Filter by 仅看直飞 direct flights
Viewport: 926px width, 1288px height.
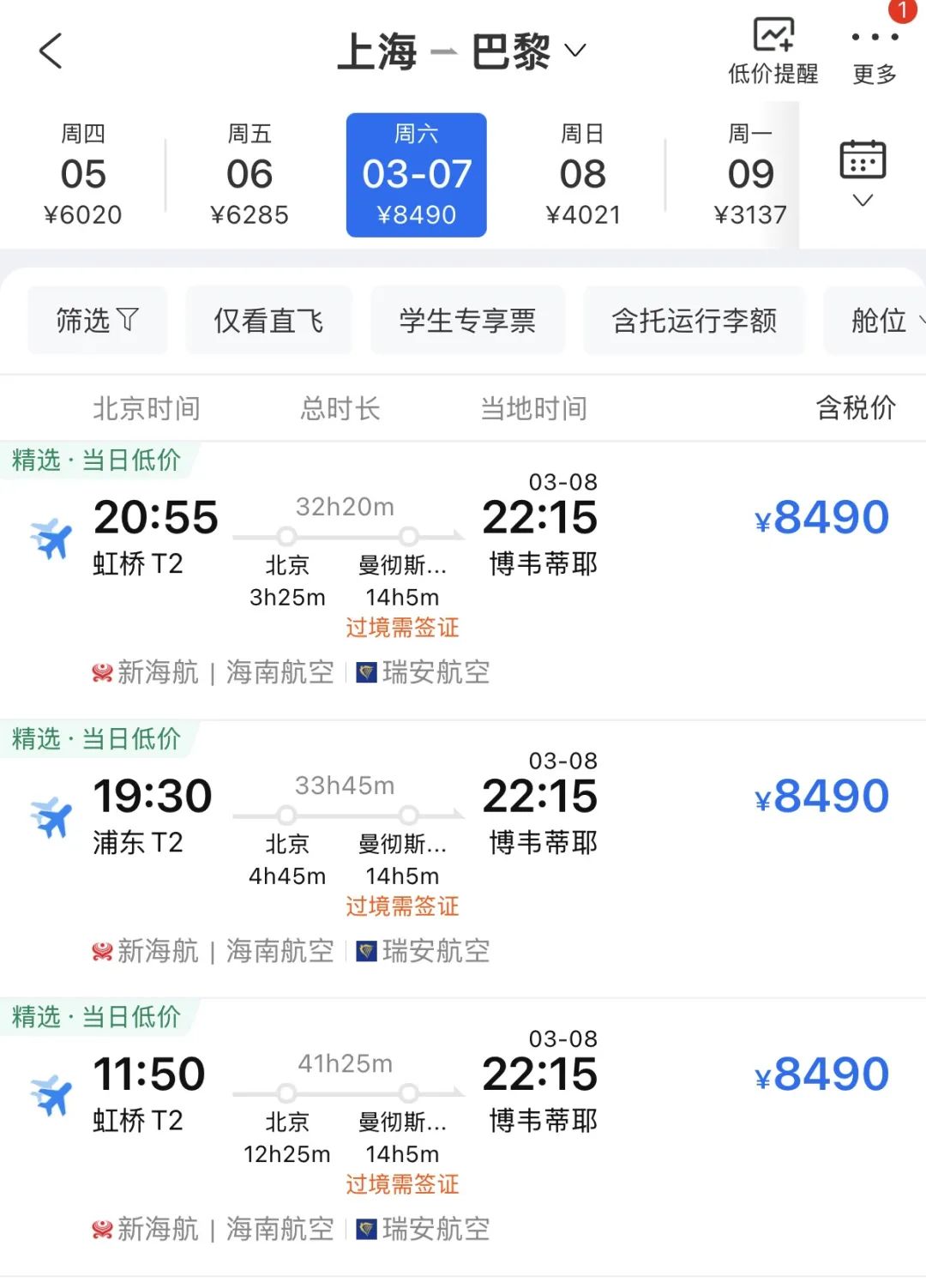(x=268, y=321)
